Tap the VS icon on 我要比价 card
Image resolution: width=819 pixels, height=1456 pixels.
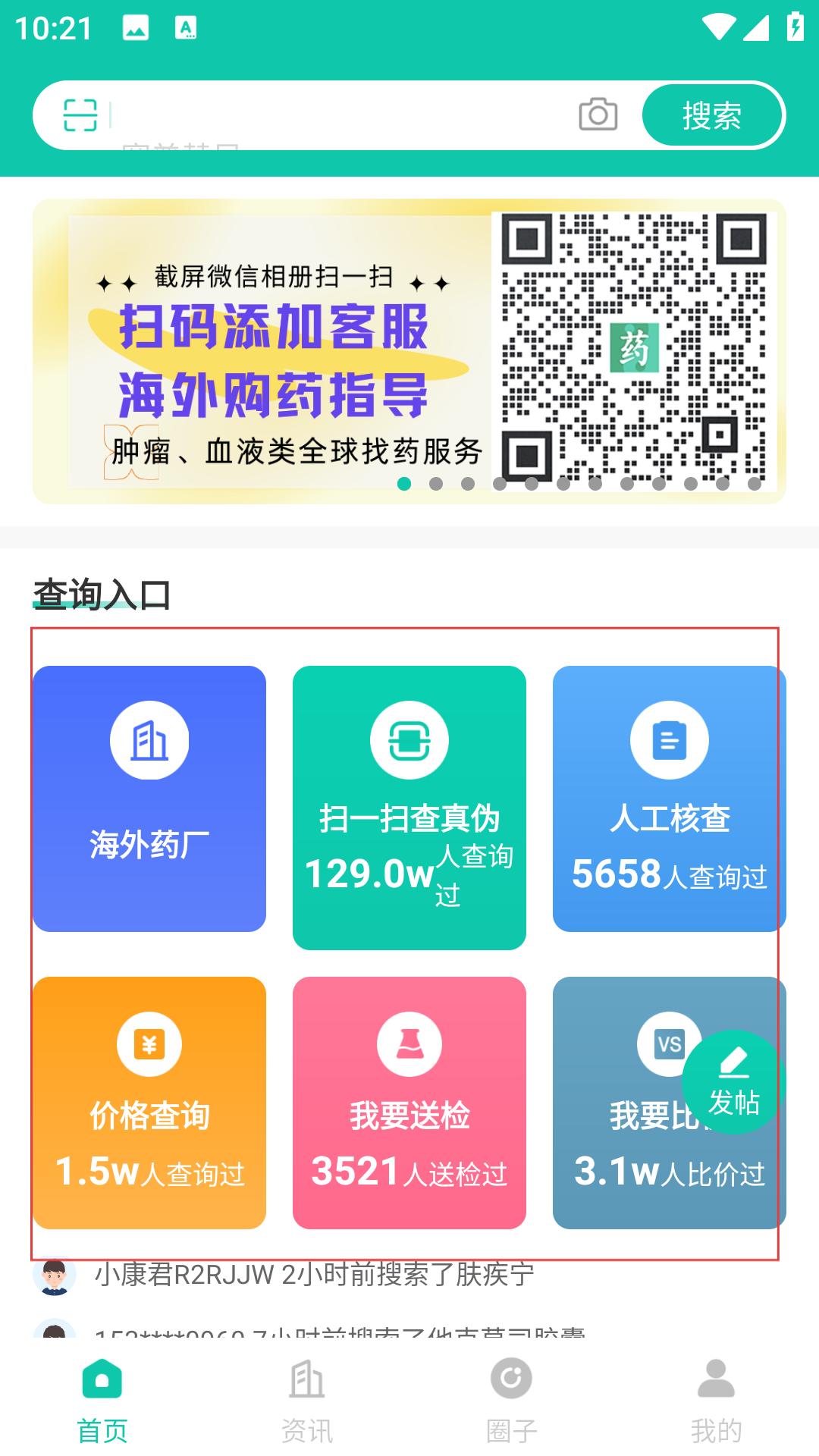pyautogui.click(x=668, y=1043)
